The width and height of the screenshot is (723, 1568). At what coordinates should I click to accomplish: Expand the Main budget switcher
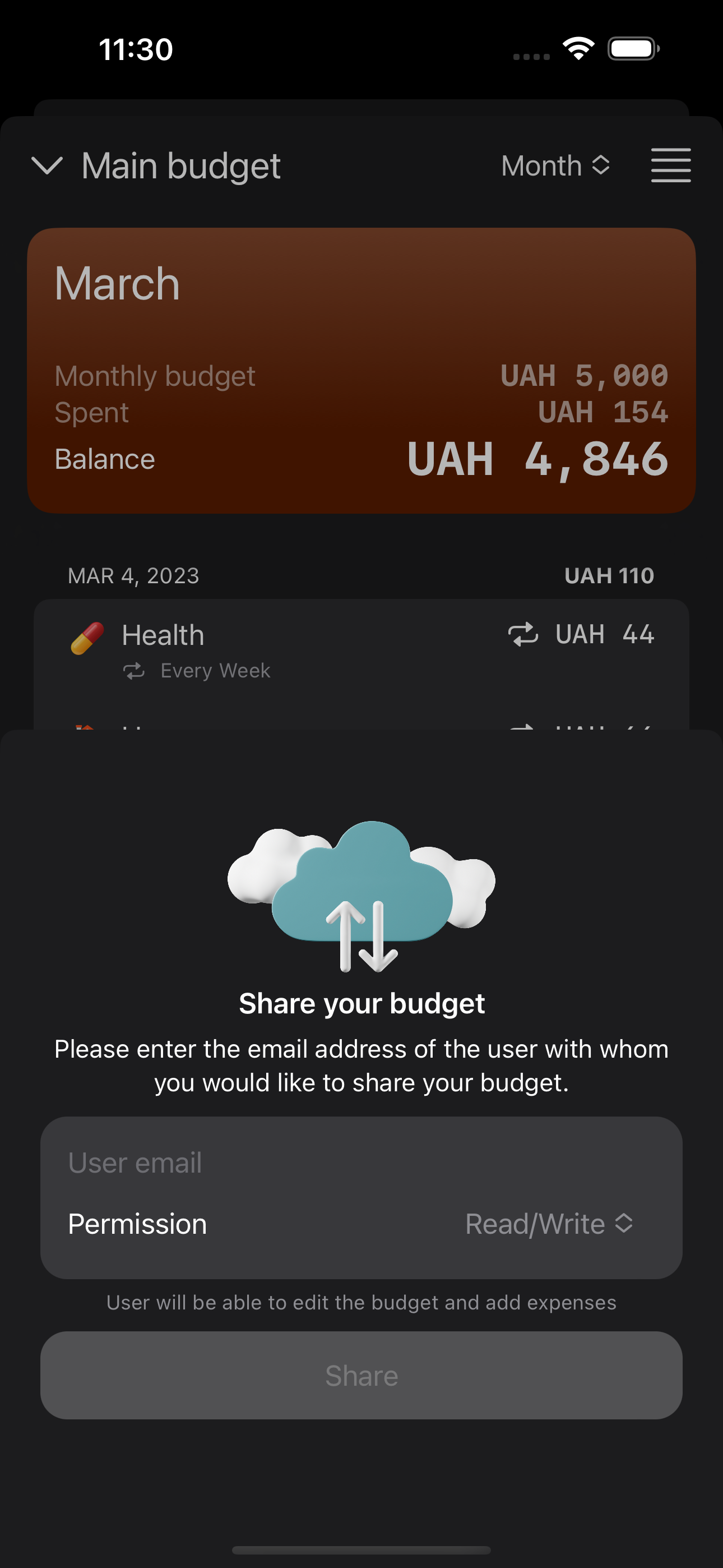tap(156, 165)
